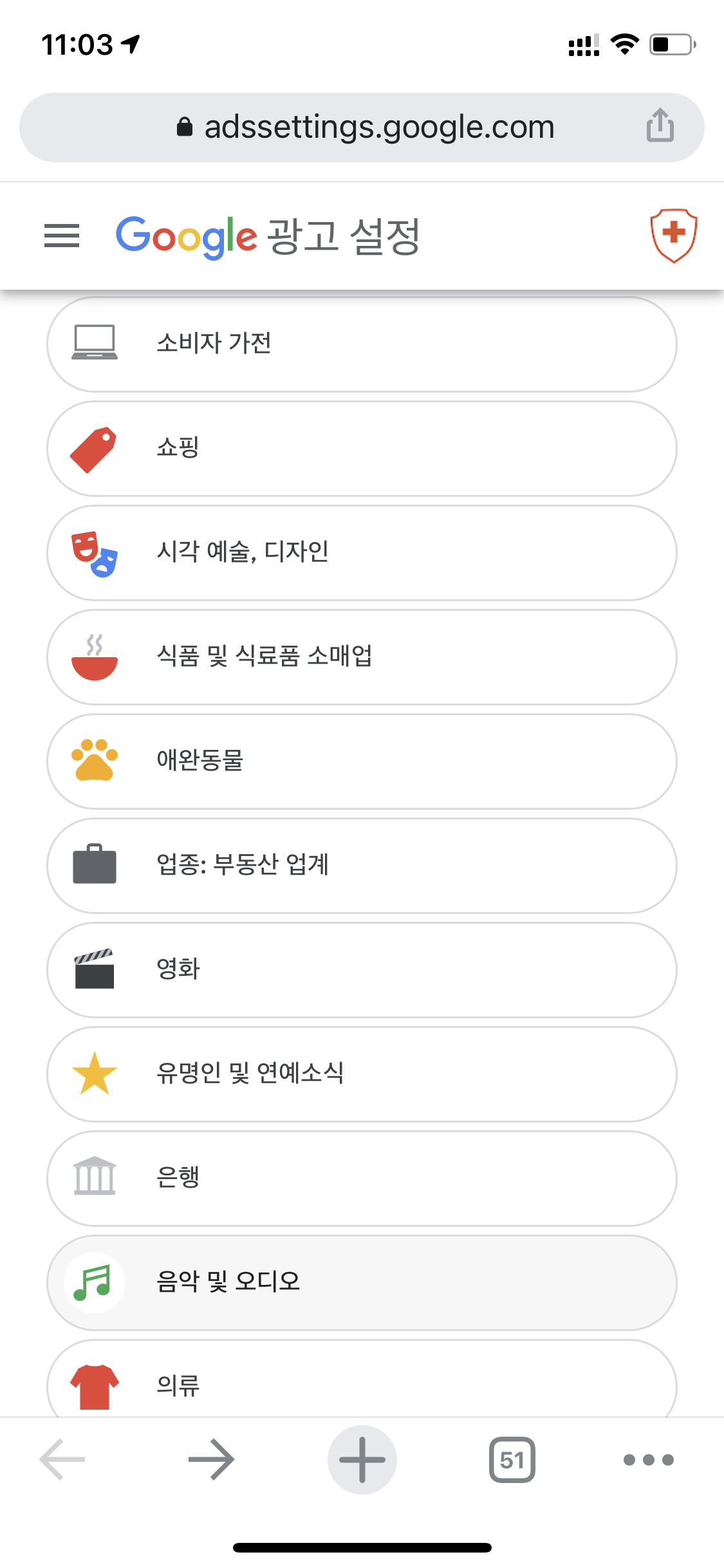Go back in the browser
The image size is (724, 1568).
pos(62,1460)
